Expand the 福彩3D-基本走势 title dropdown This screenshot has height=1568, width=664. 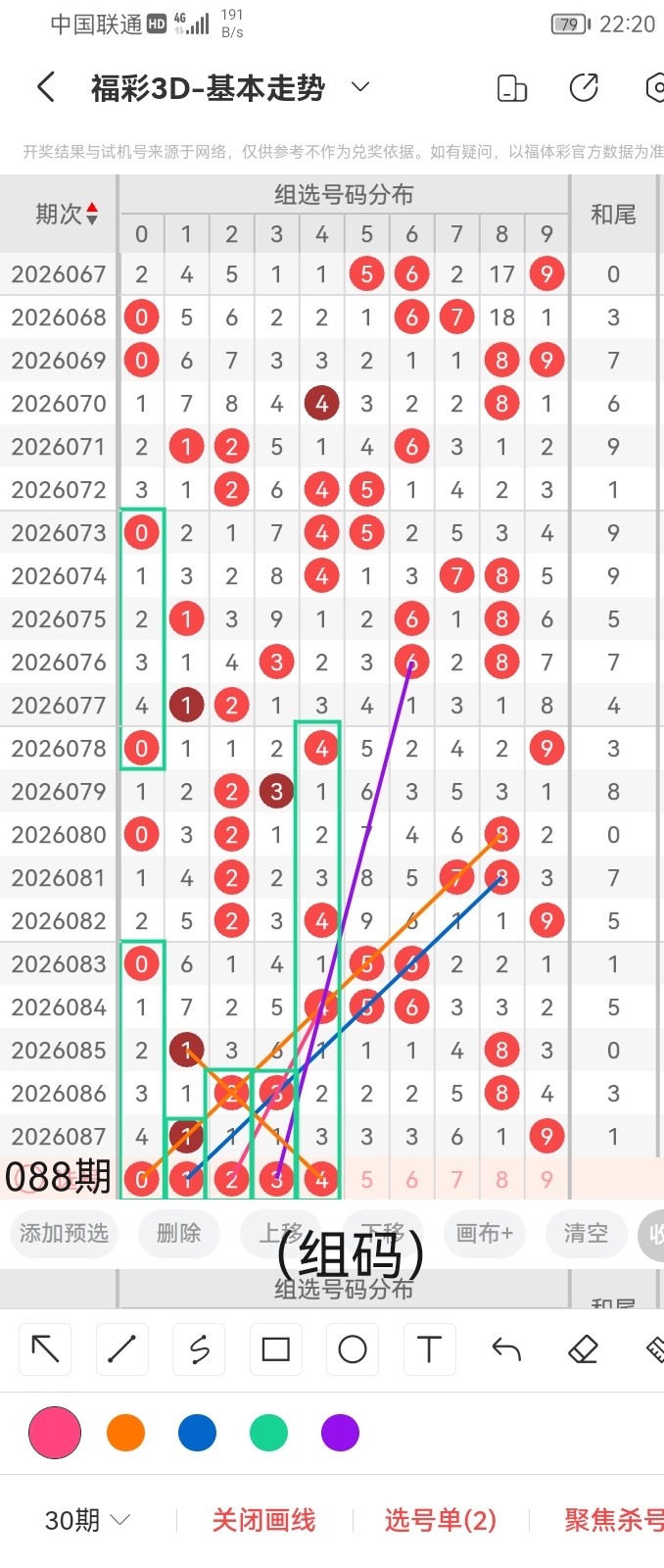[360, 87]
